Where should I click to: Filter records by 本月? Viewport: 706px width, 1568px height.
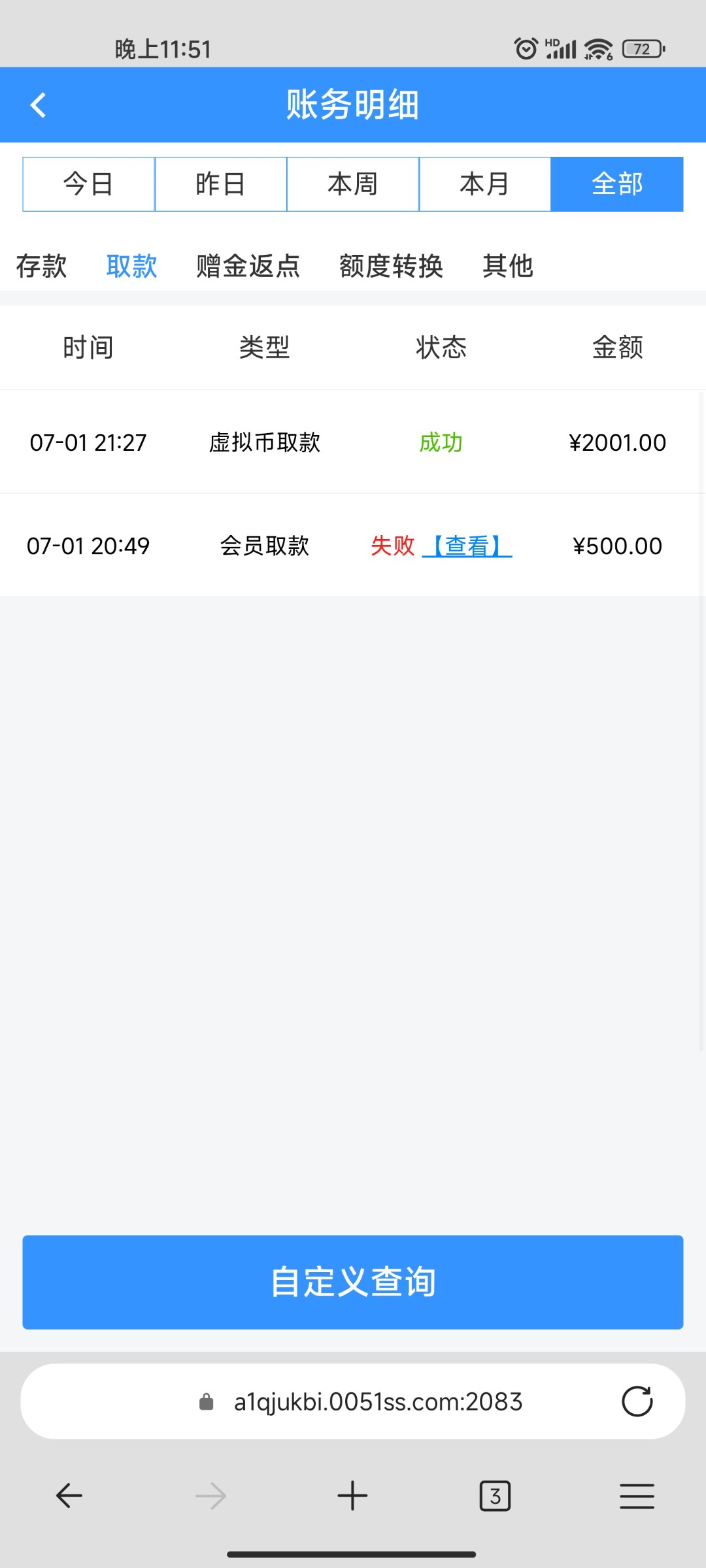point(485,184)
